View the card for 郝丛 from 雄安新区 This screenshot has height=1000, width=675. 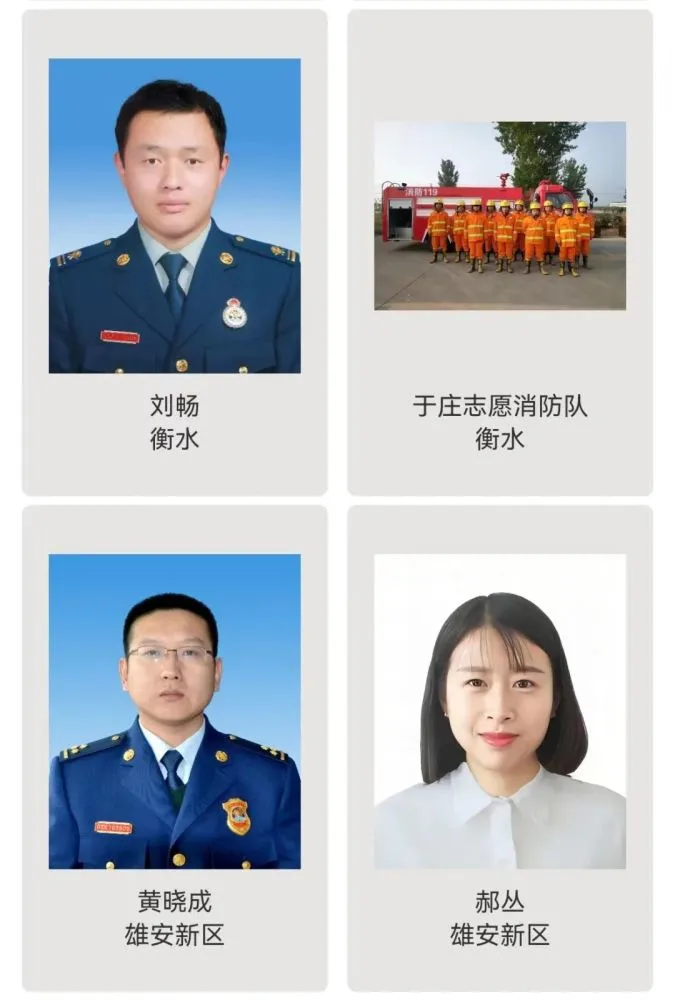tap(500, 748)
